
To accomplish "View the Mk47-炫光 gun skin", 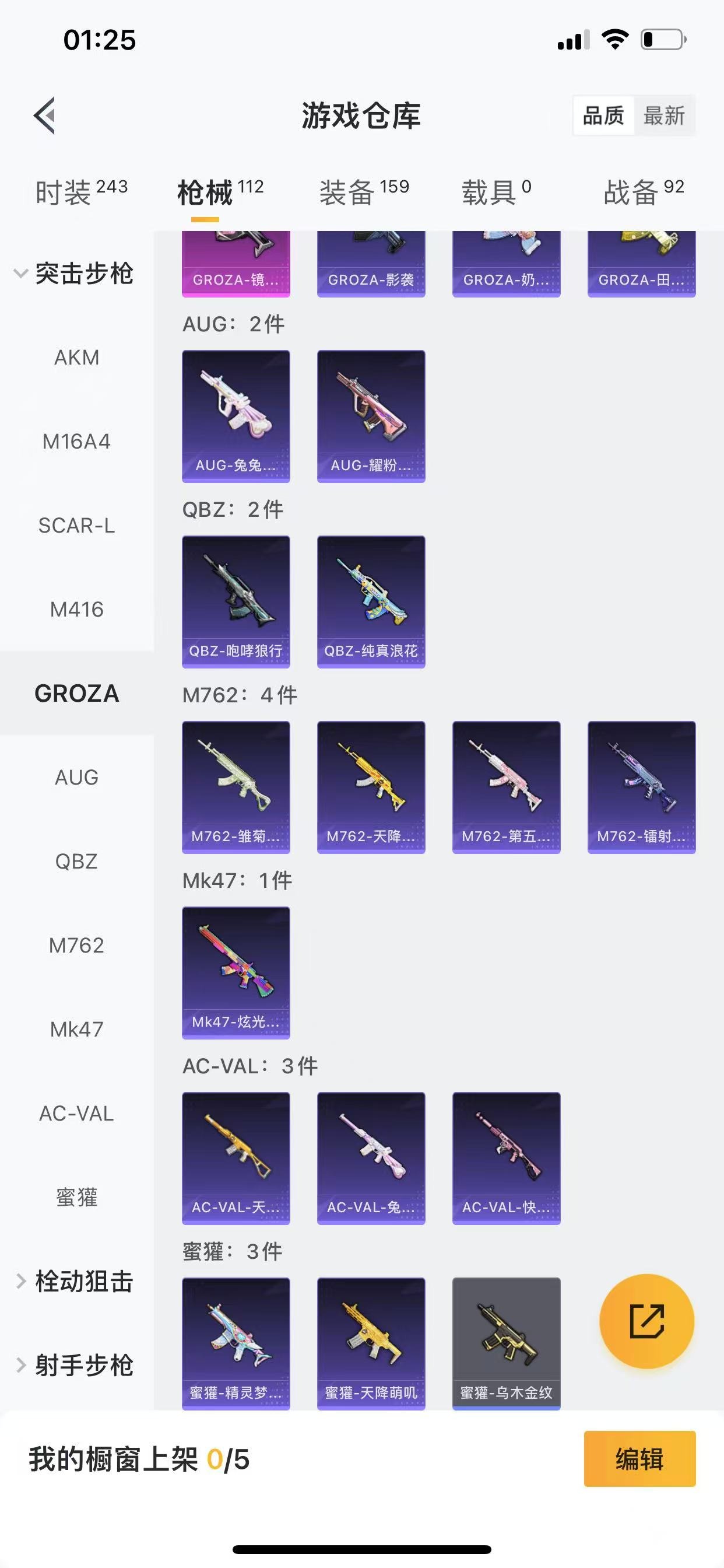I will [x=236, y=972].
